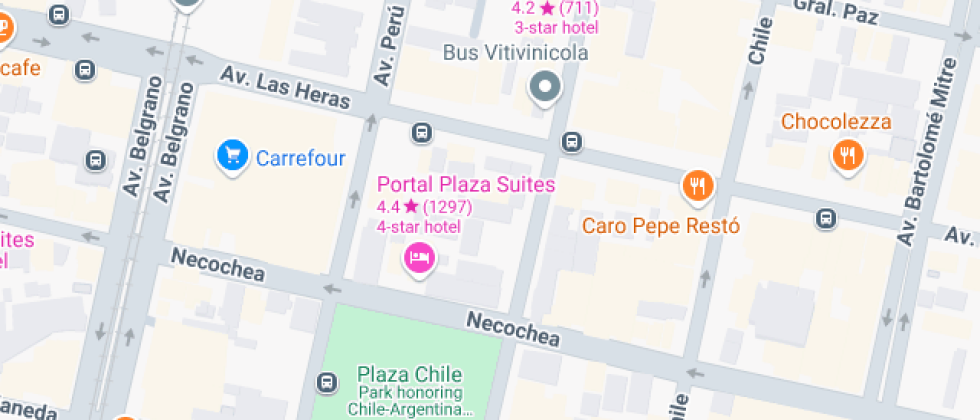Screen dimensions: 980x420
Task: Open the Chocolezza restaurant pin
Action: pos(848,154)
